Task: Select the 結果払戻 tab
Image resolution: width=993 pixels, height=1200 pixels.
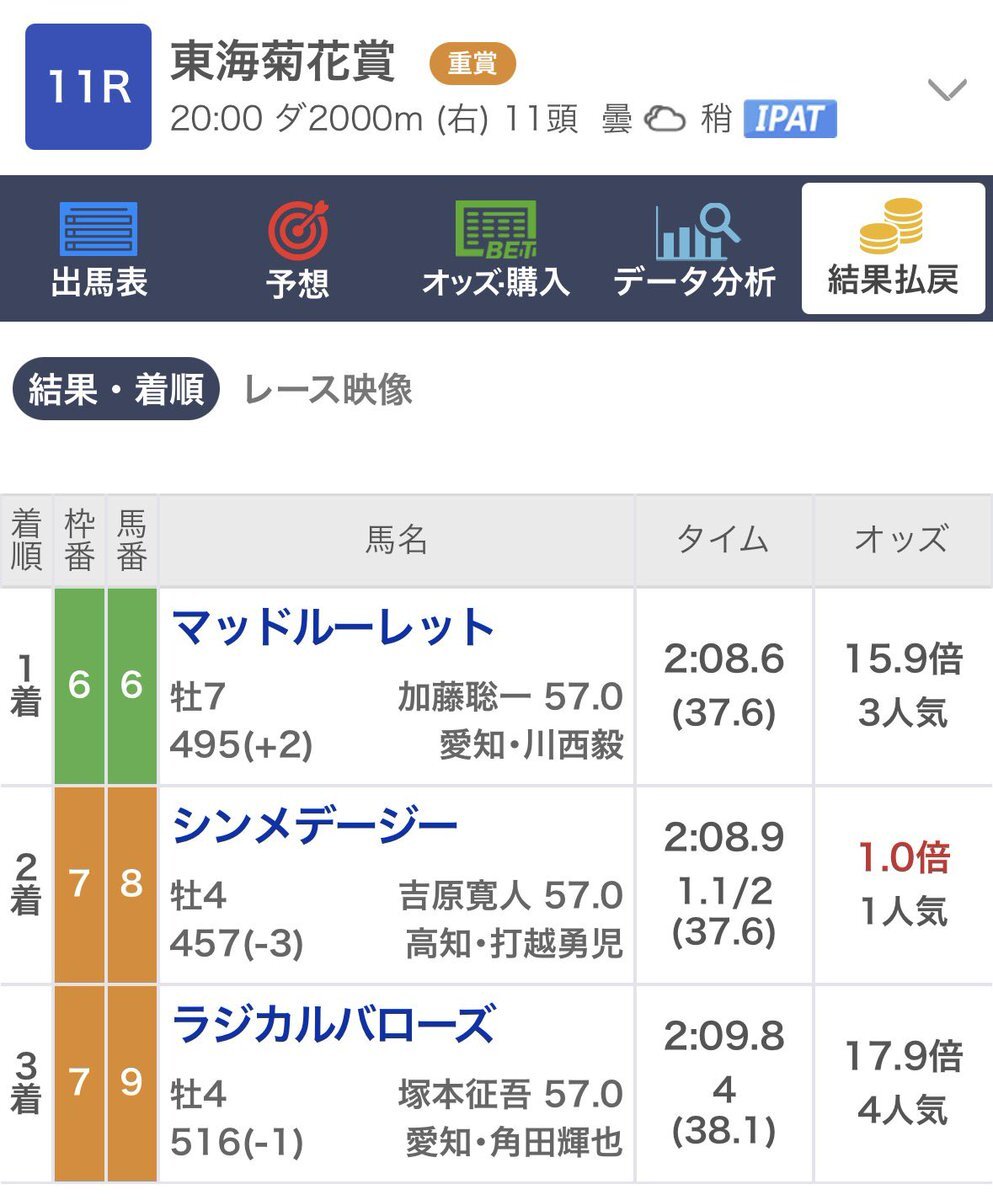Action: [893, 249]
